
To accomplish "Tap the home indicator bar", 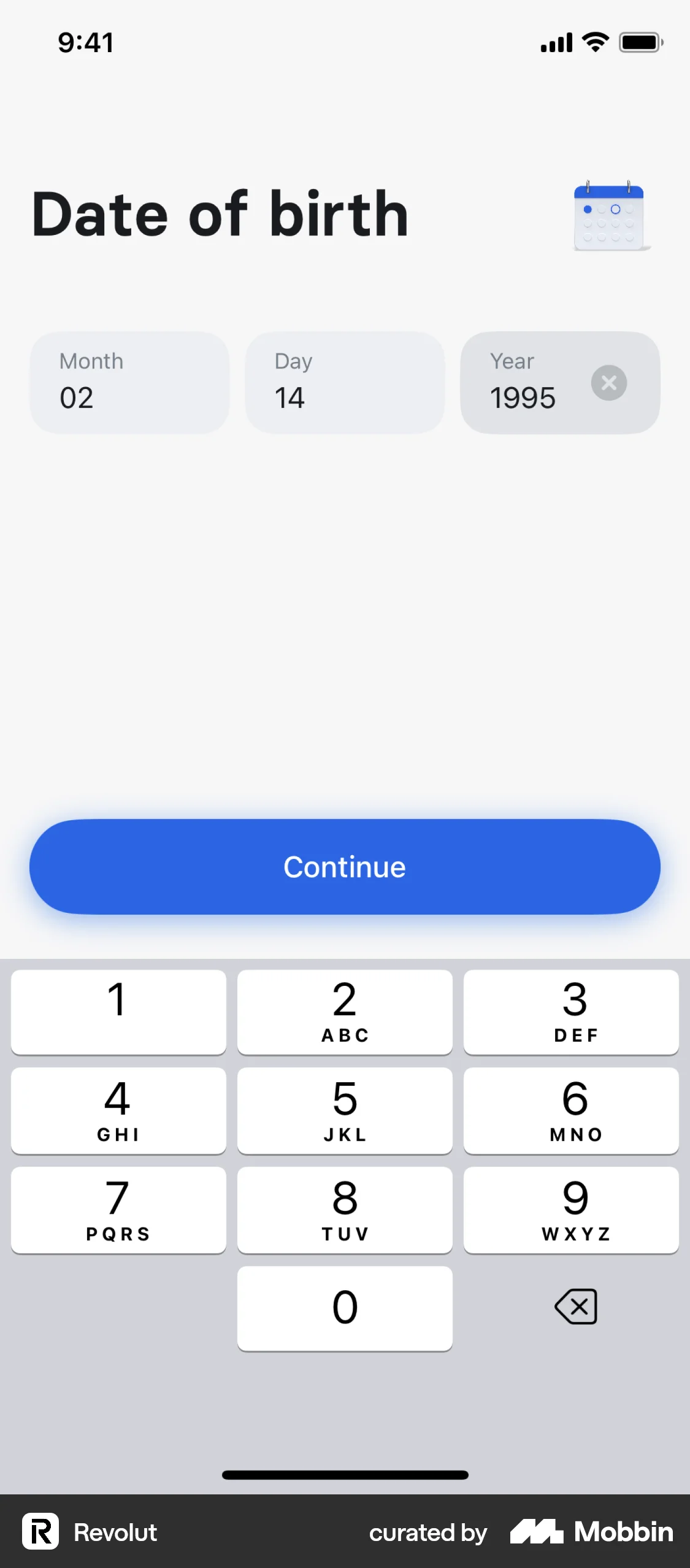I will click(x=345, y=1474).
